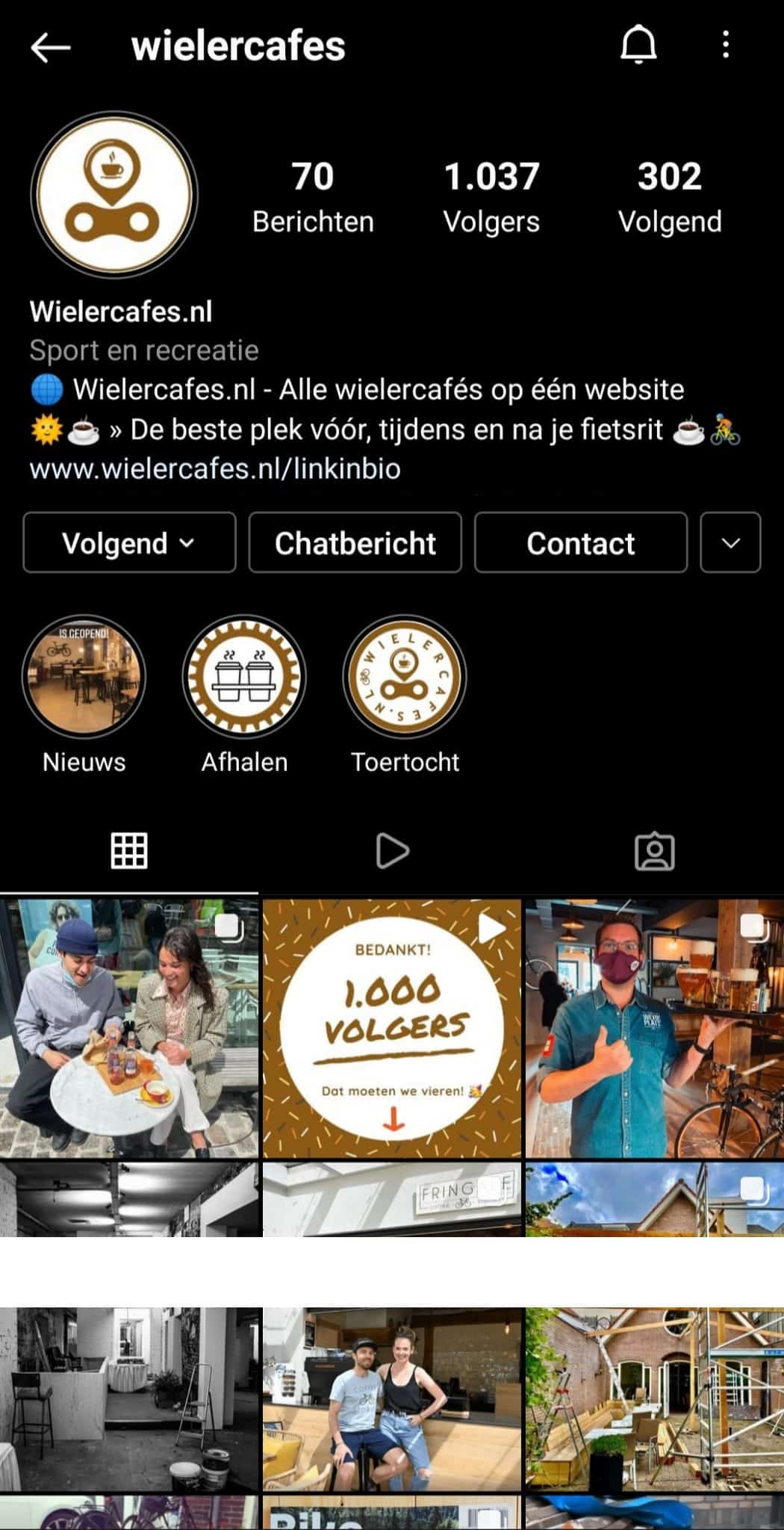Go back with the arrow icon
The width and height of the screenshot is (784, 1530).
(50, 47)
